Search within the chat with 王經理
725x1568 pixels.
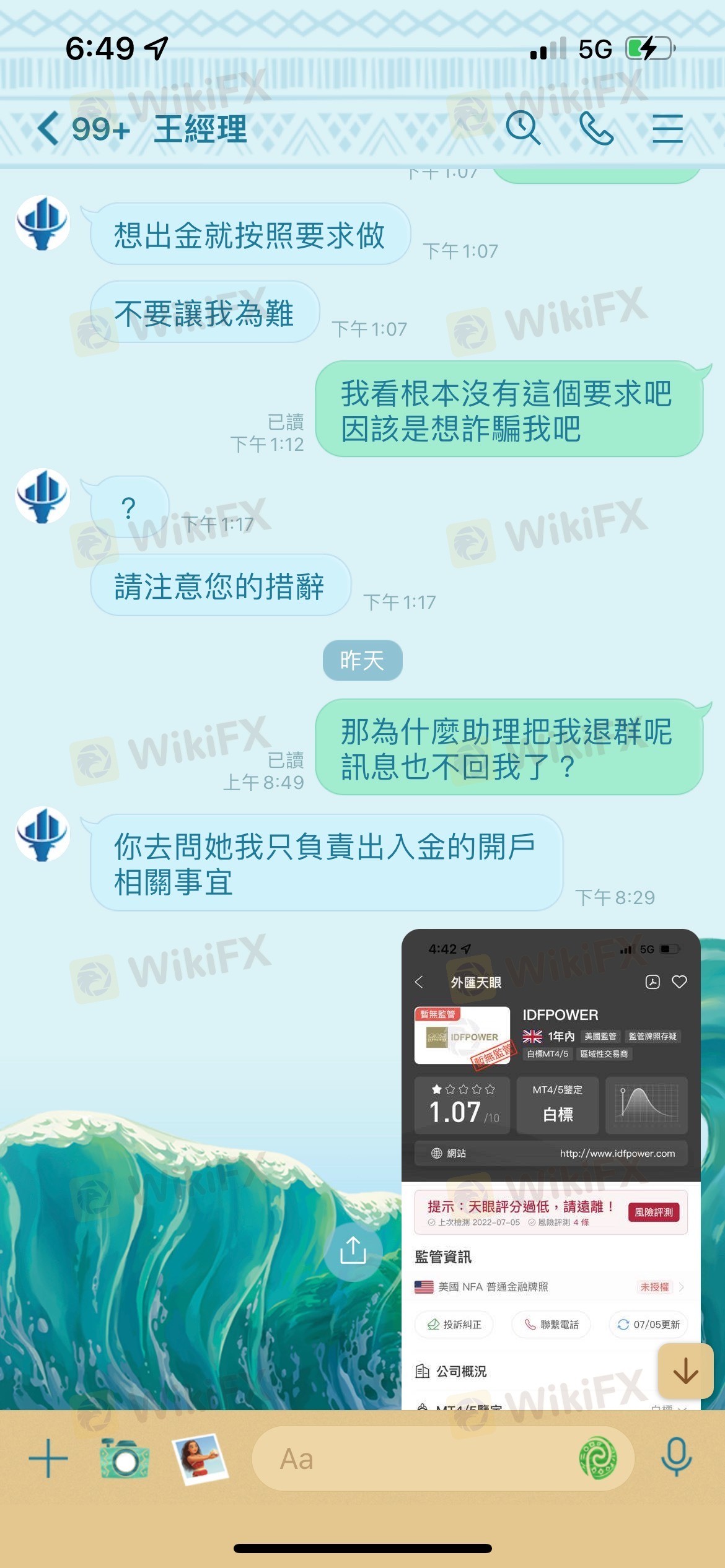[523, 129]
